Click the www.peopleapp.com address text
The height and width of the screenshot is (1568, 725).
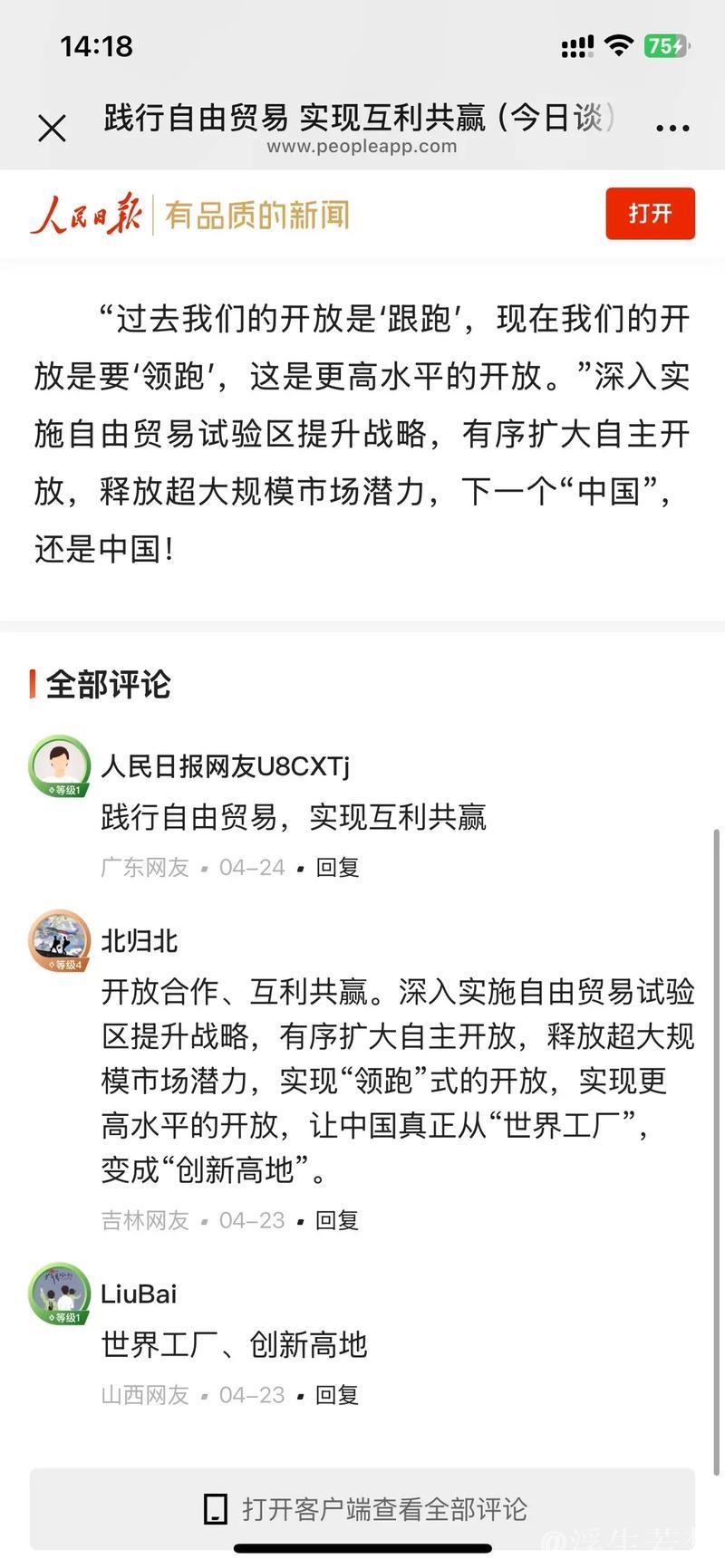[362, 147]
